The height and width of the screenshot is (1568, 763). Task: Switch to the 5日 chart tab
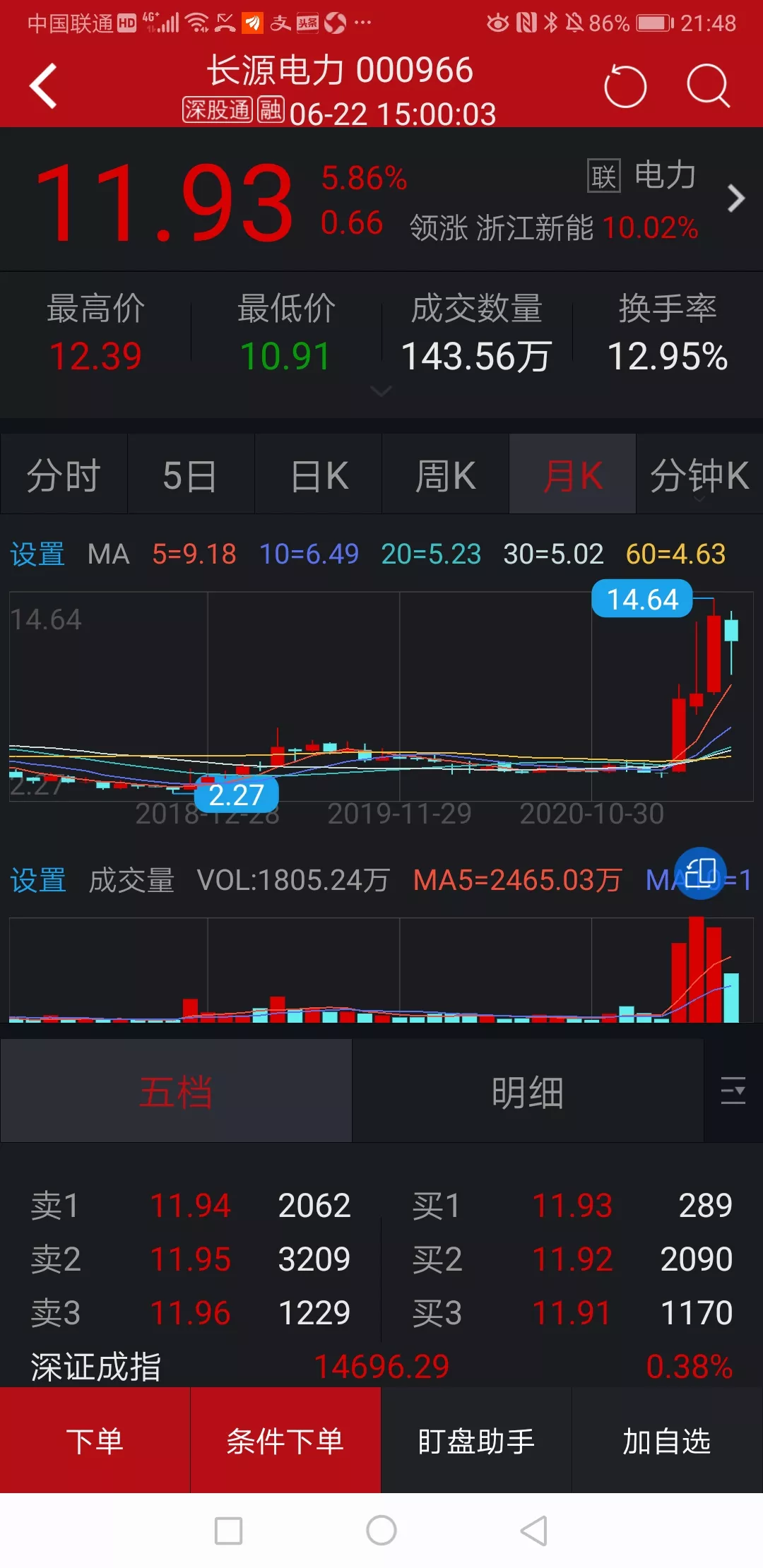point(190,475)
